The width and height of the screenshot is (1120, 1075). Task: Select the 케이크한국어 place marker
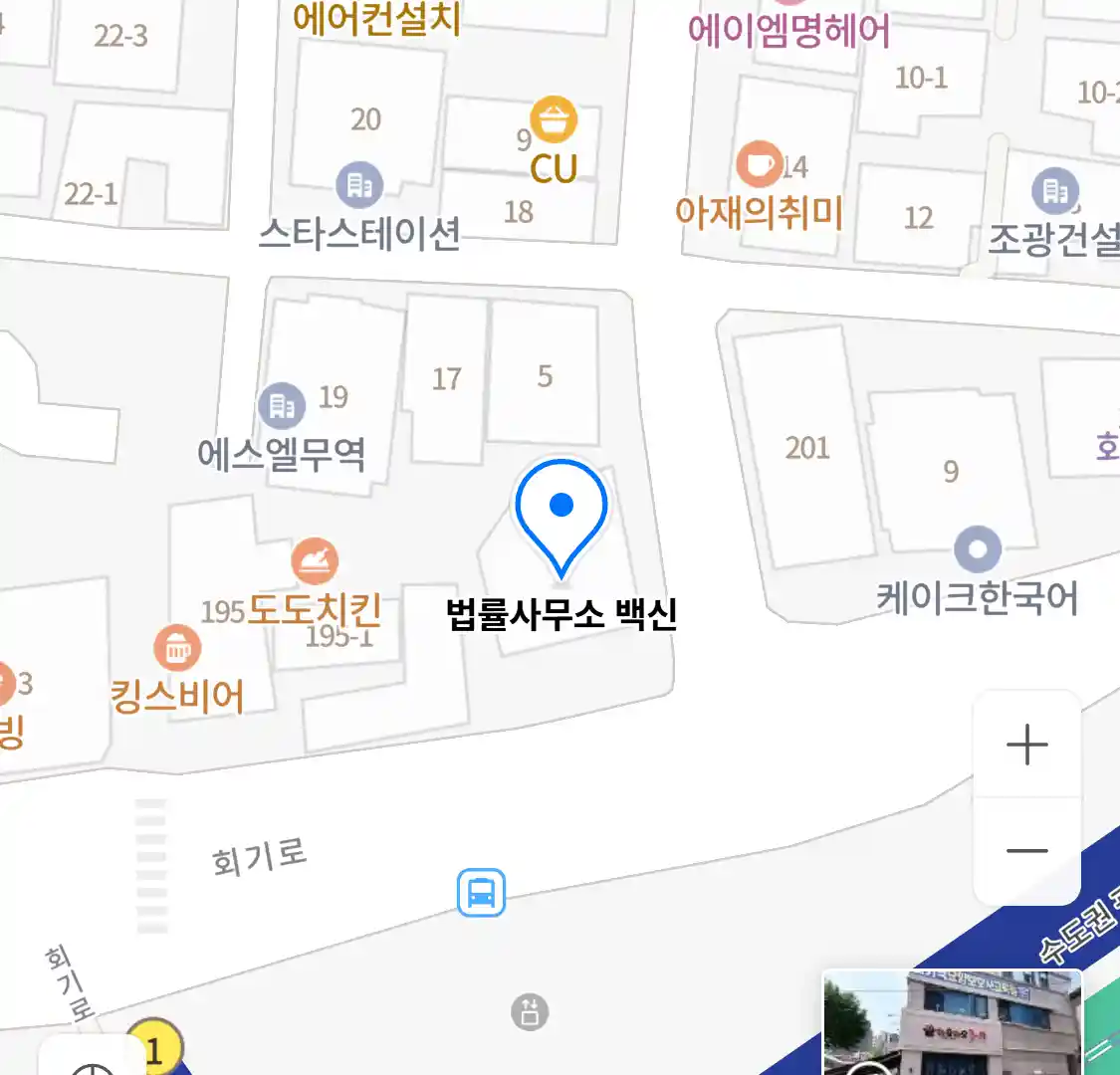pyautogui.click(x=977, y=549)
